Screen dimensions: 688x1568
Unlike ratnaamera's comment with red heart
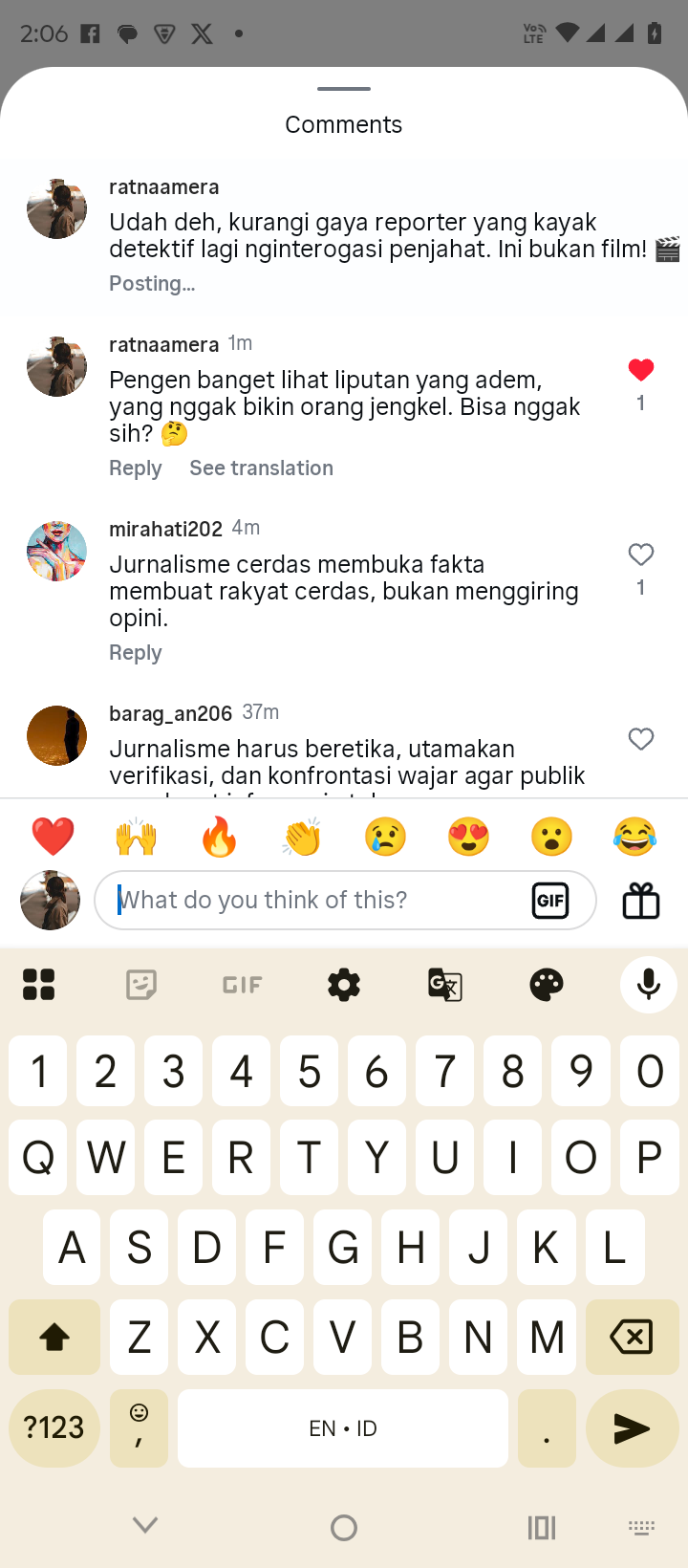point(640,370)
